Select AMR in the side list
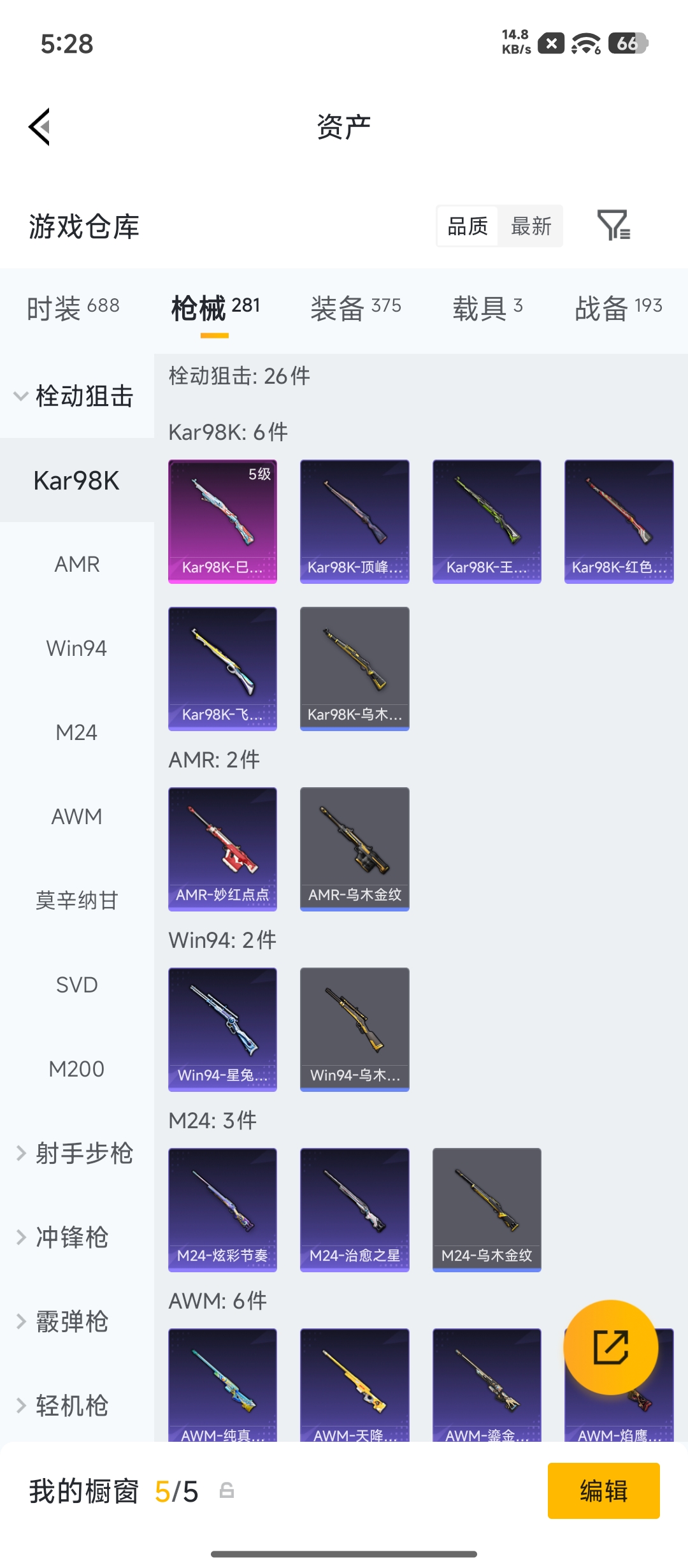The image size is (688, 1568). 77,564
